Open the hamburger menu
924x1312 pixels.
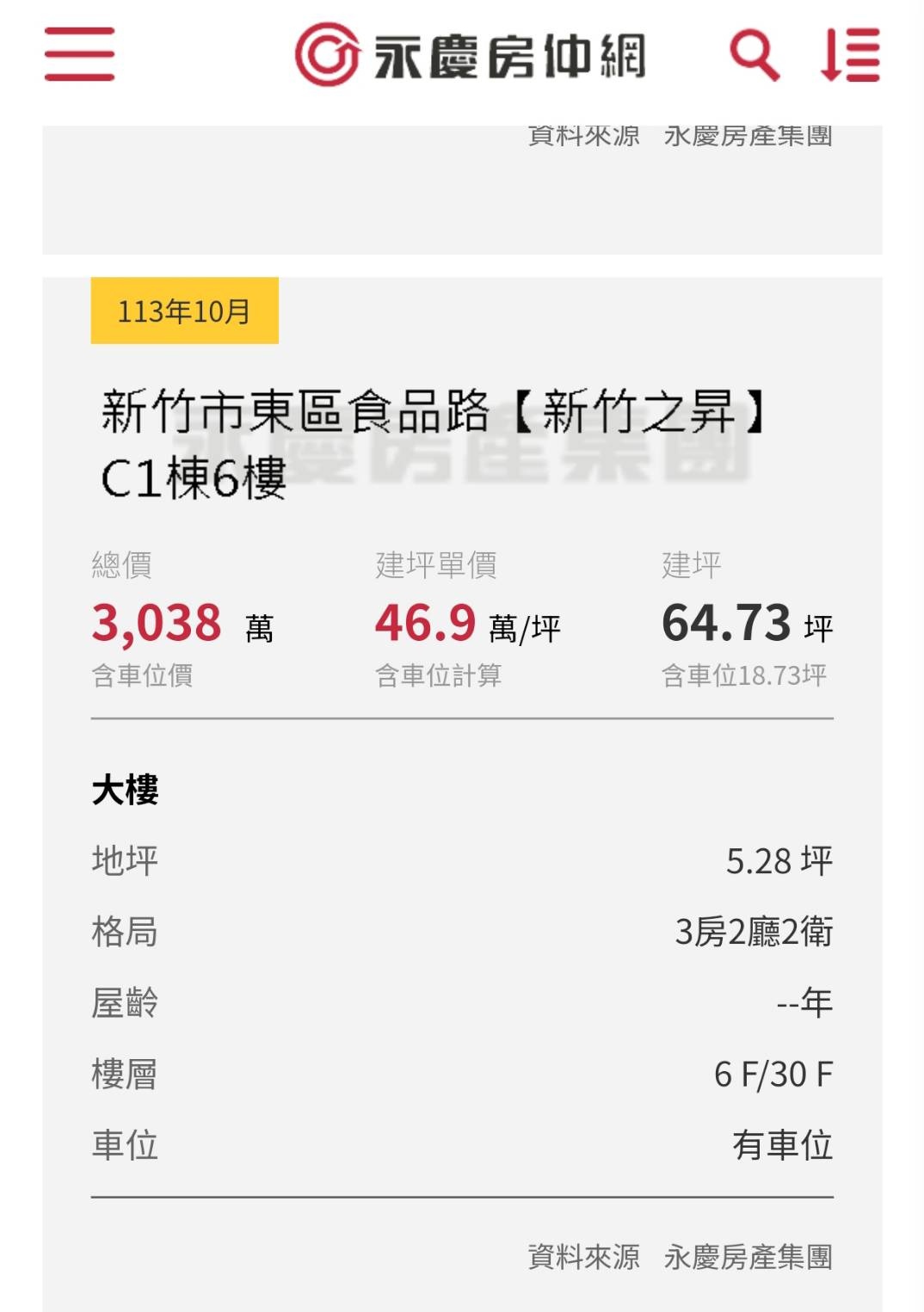(79, 54)
